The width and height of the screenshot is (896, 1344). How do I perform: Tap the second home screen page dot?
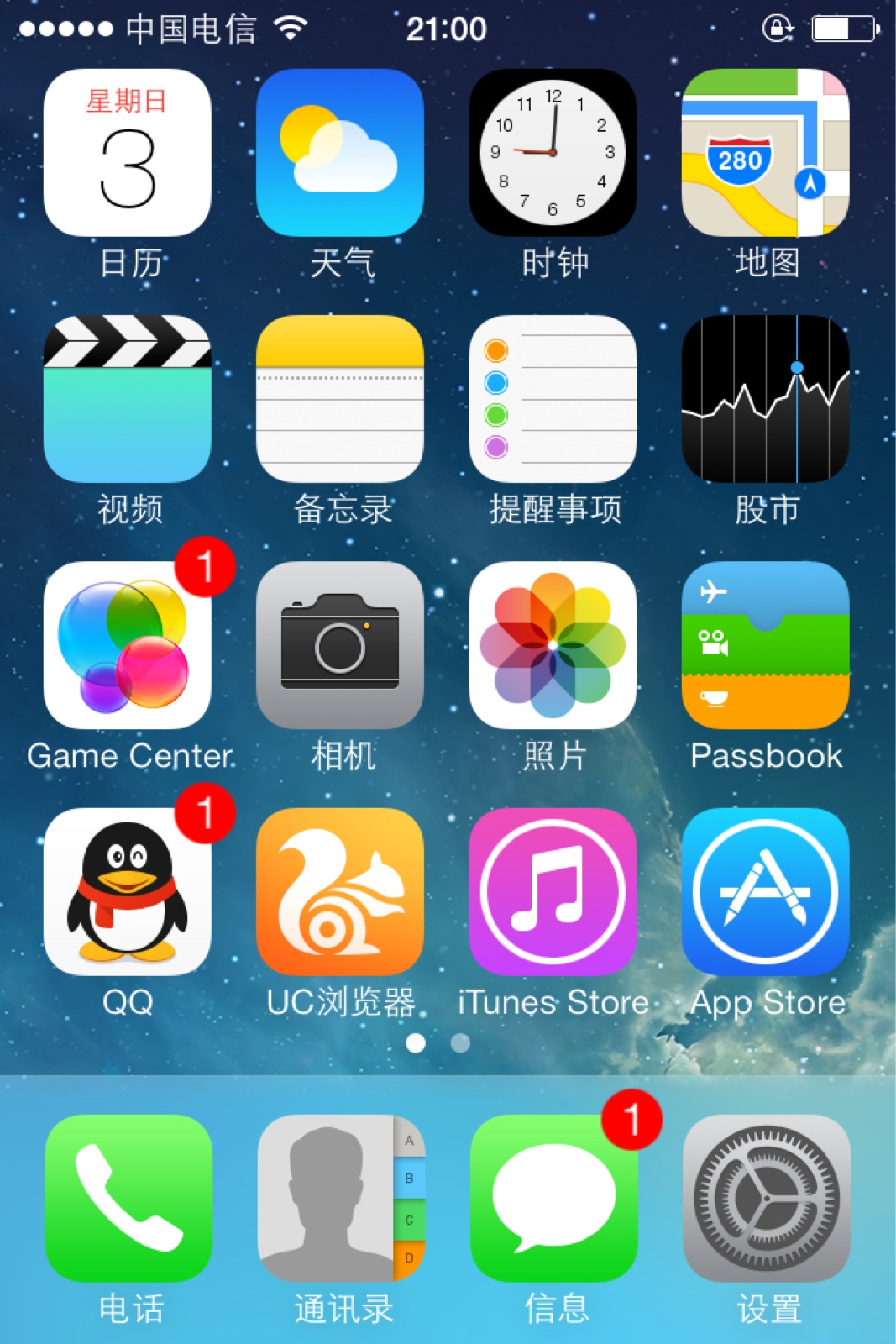pyautogui.click(x=459, y=1042)
